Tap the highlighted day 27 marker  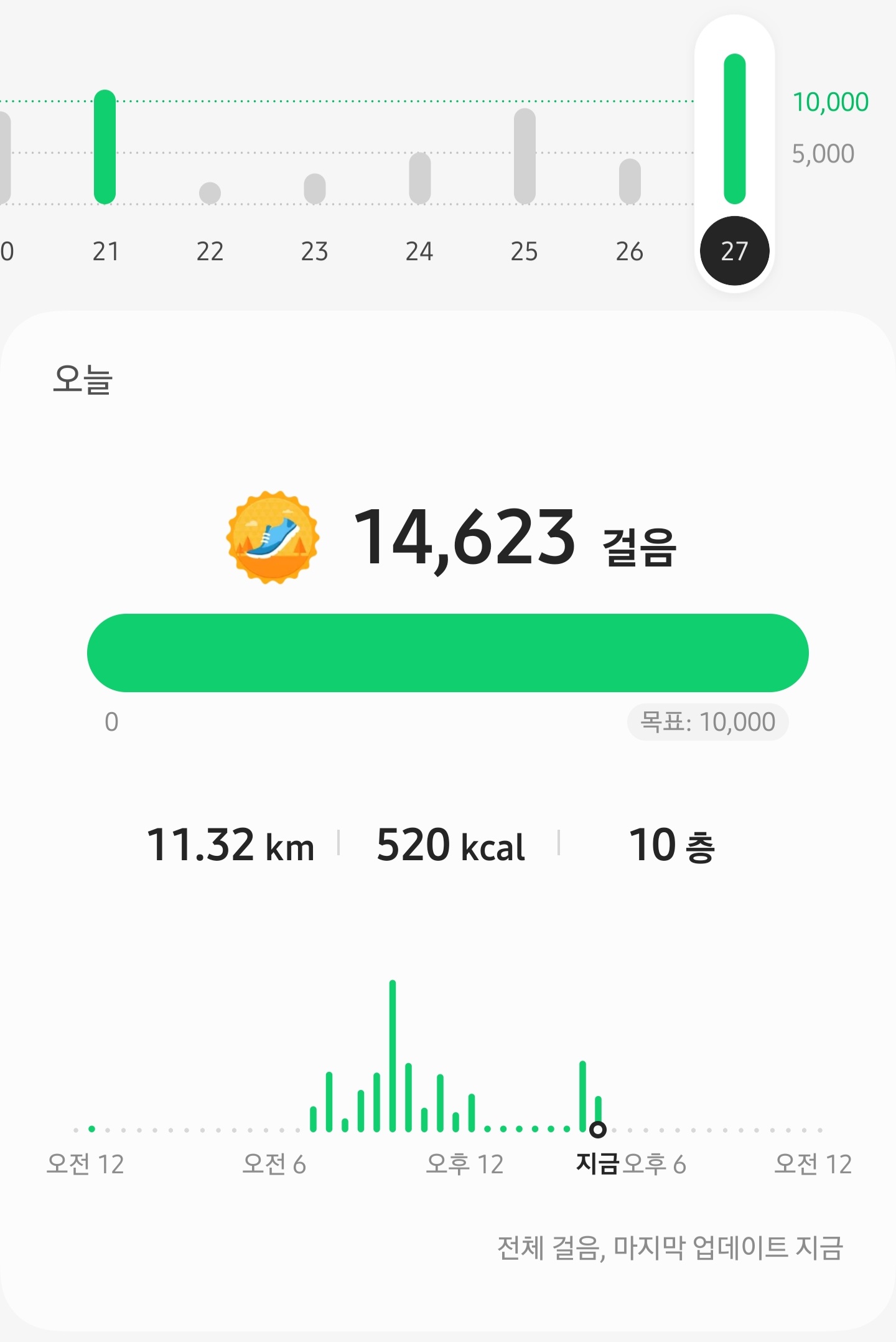pos(734,251)
